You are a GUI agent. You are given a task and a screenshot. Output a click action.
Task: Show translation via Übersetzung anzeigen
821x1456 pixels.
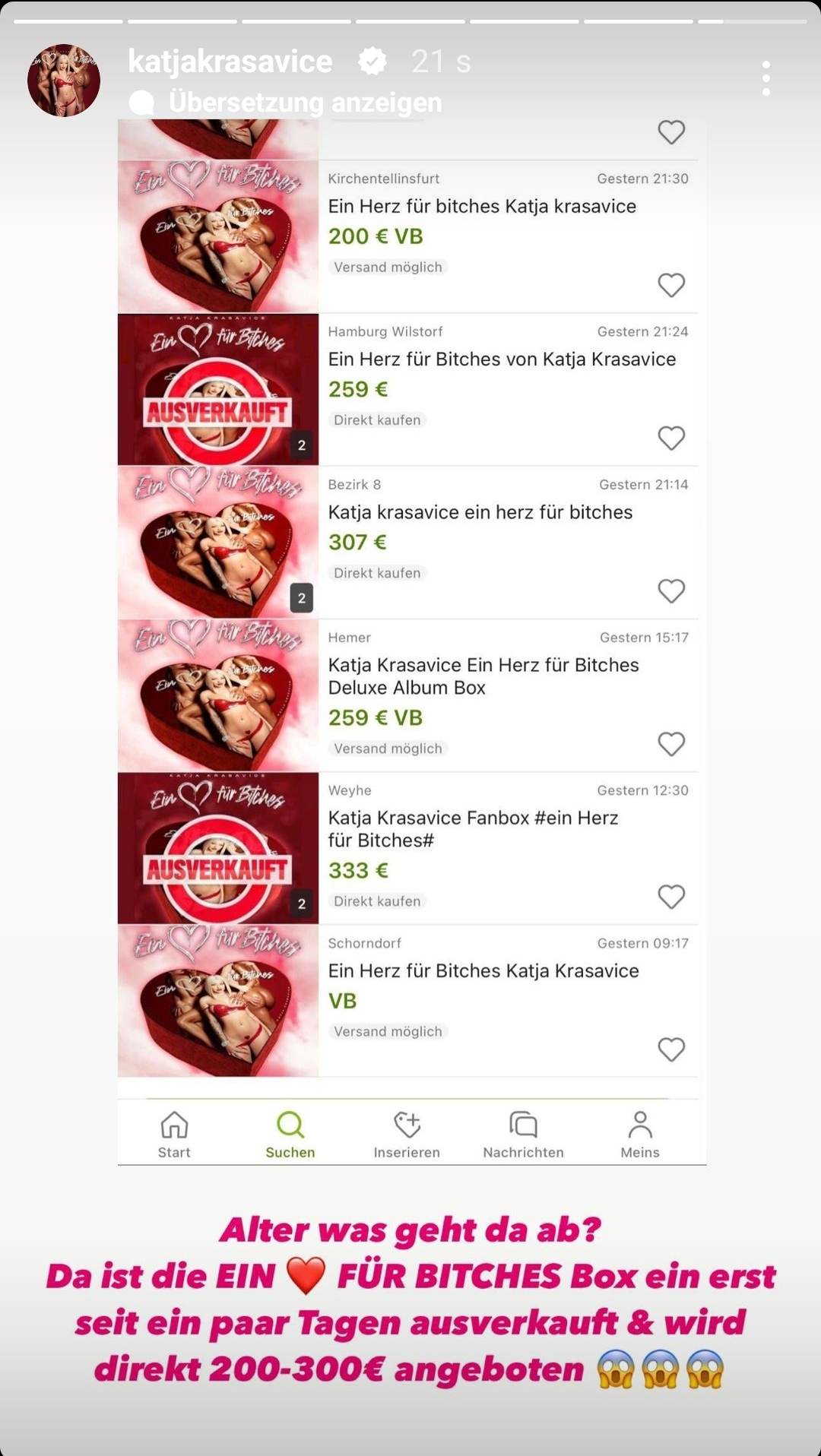(x=304, y=102)
